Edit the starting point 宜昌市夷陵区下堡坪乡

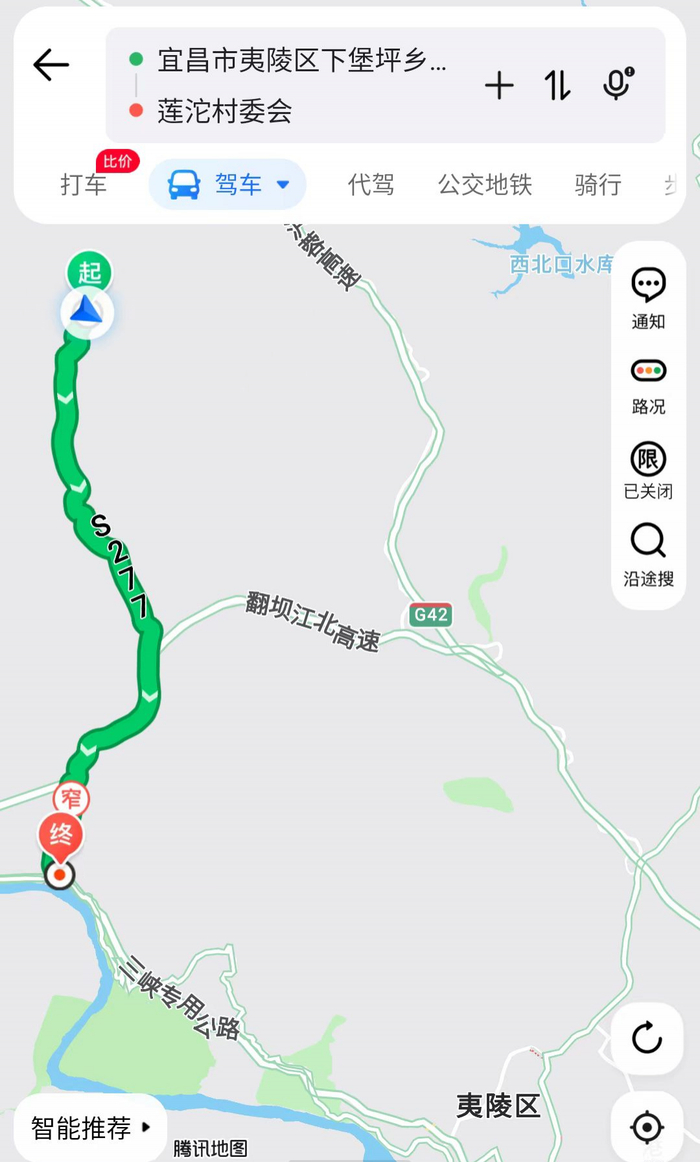point(302,60)
